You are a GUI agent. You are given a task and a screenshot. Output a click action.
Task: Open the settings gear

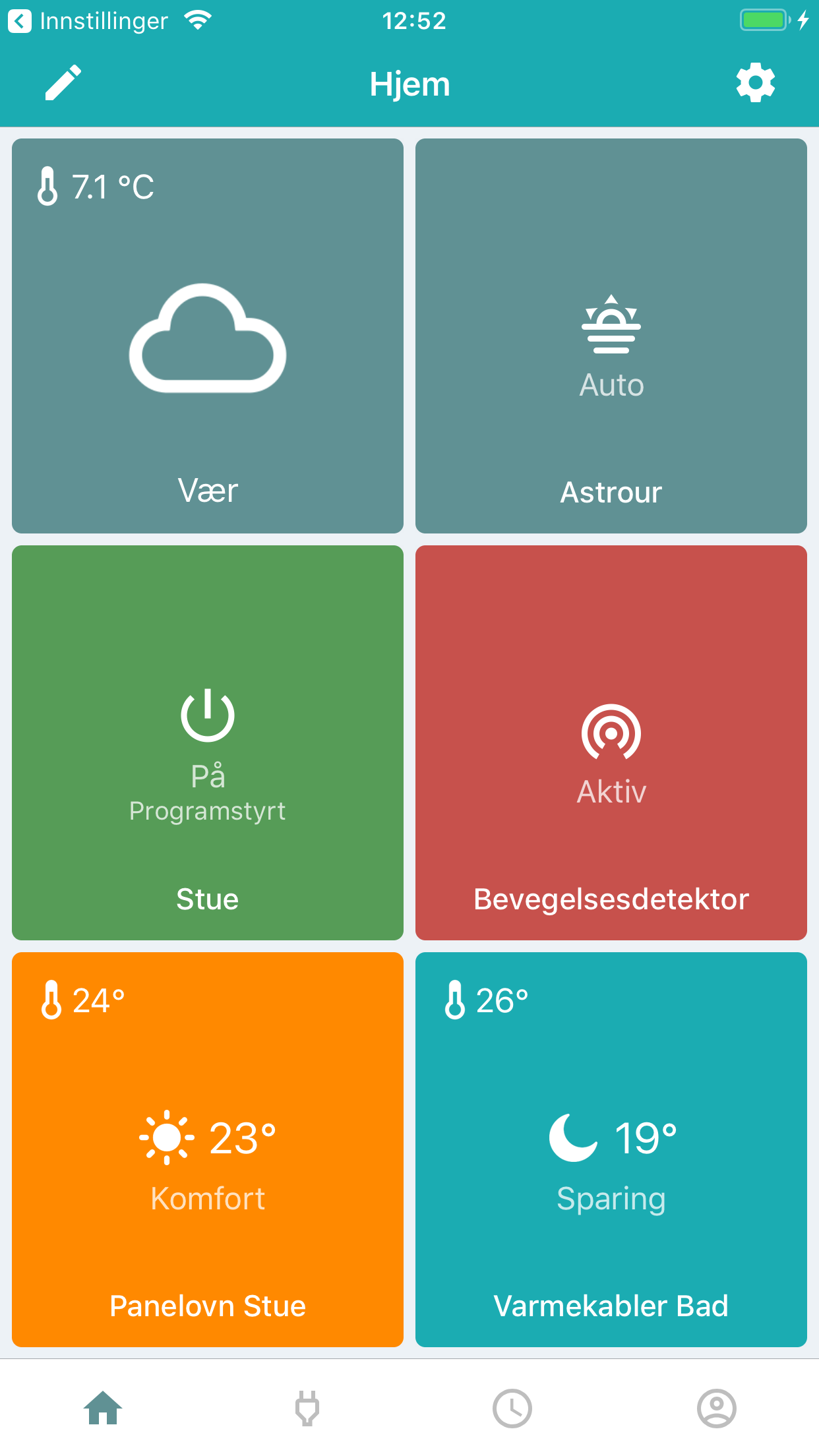pos(756,83)
